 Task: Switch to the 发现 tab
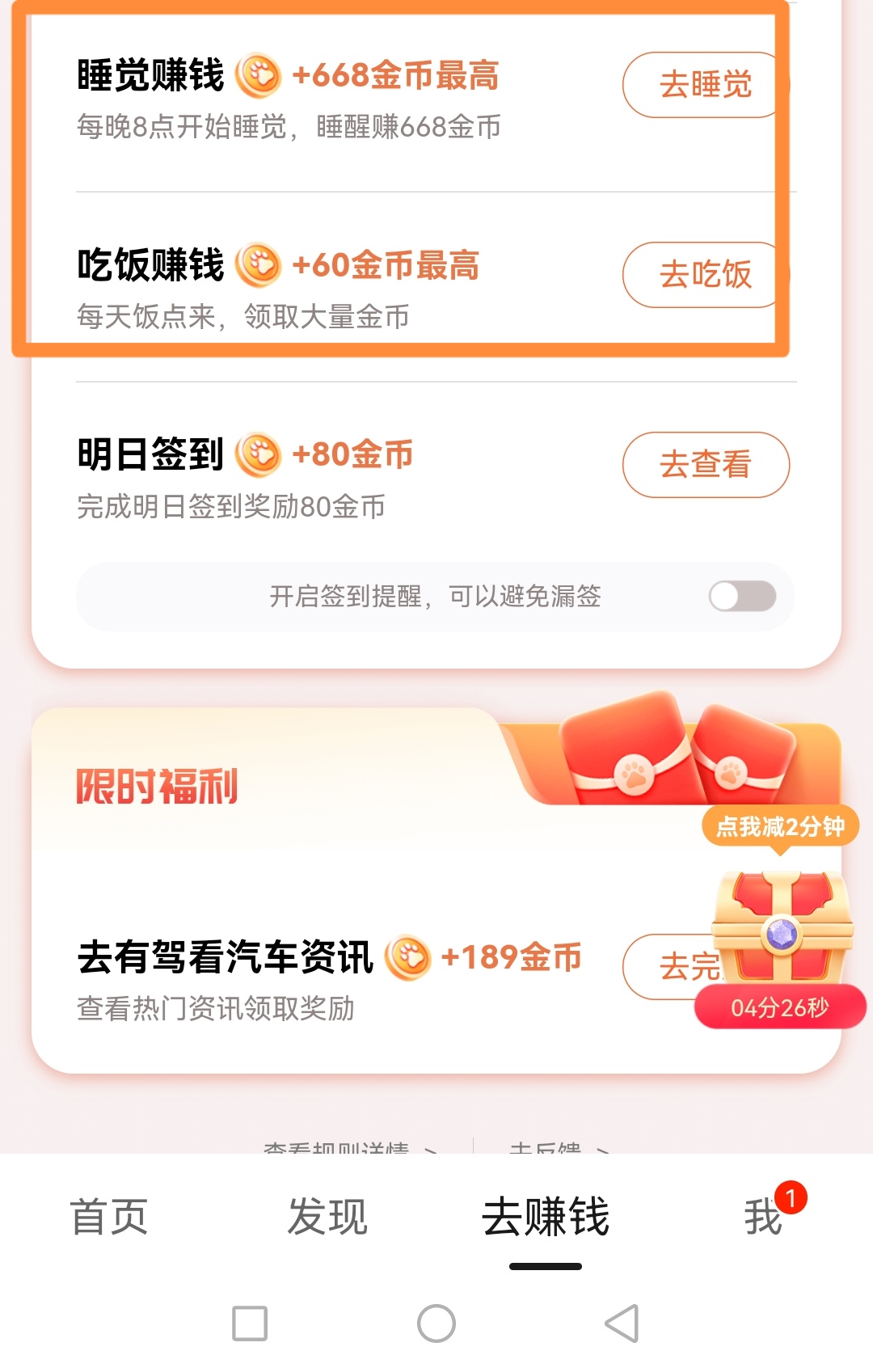click(x=327, y=1217)
